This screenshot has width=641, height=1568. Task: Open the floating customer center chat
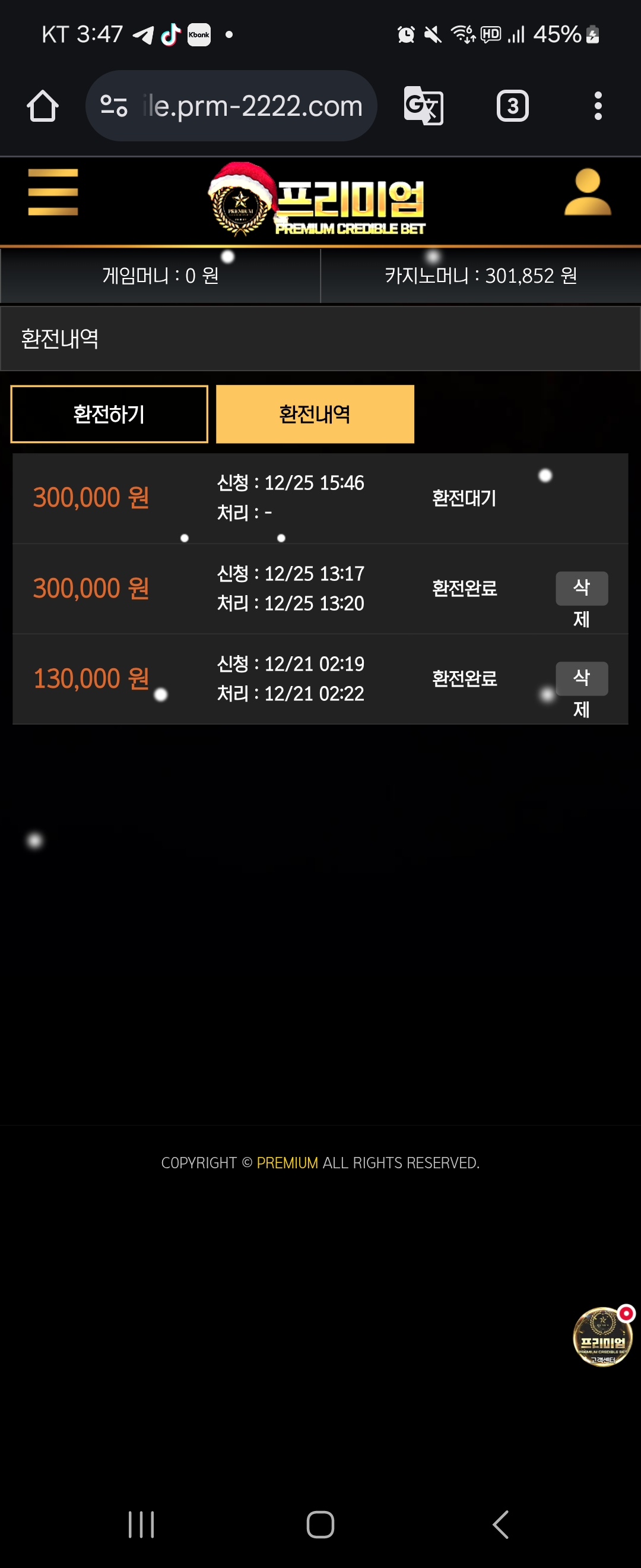pyautogui.click(x=602, y=1338)
